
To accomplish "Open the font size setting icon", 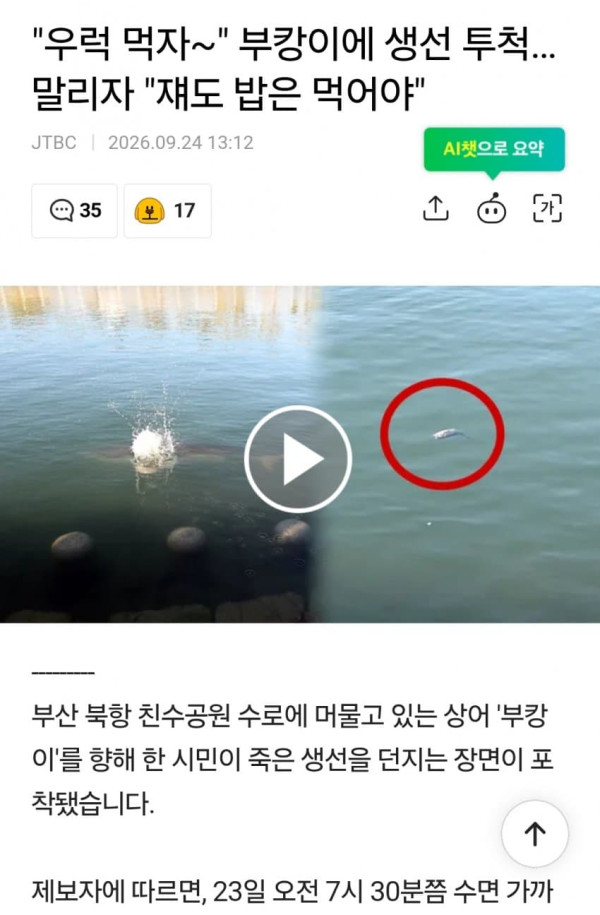I will click(x=547, y=208).
